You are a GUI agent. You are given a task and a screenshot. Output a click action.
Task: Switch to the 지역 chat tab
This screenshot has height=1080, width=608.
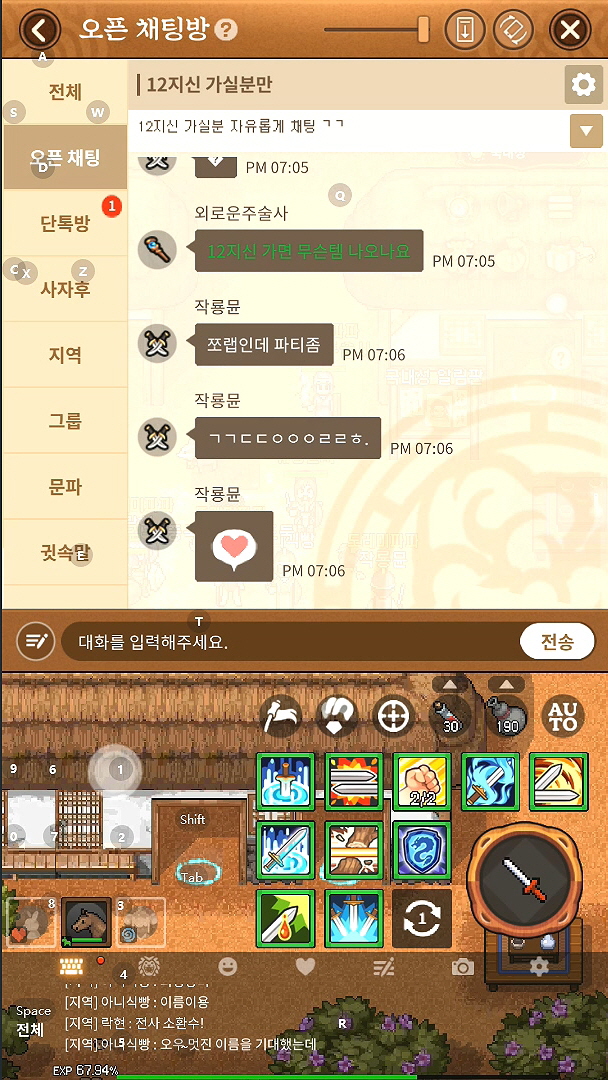pyautogui.click(x=65, y=355)
